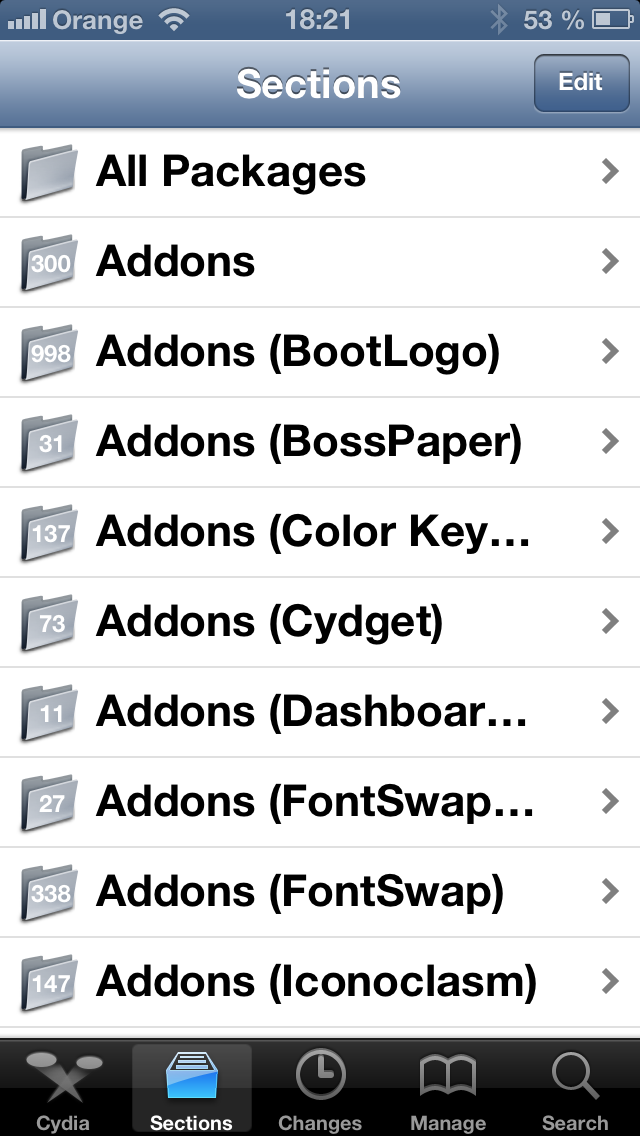Screen dimensions: 640x1136
Task: Switch to the Search tab
Action: coord(575,1090)
